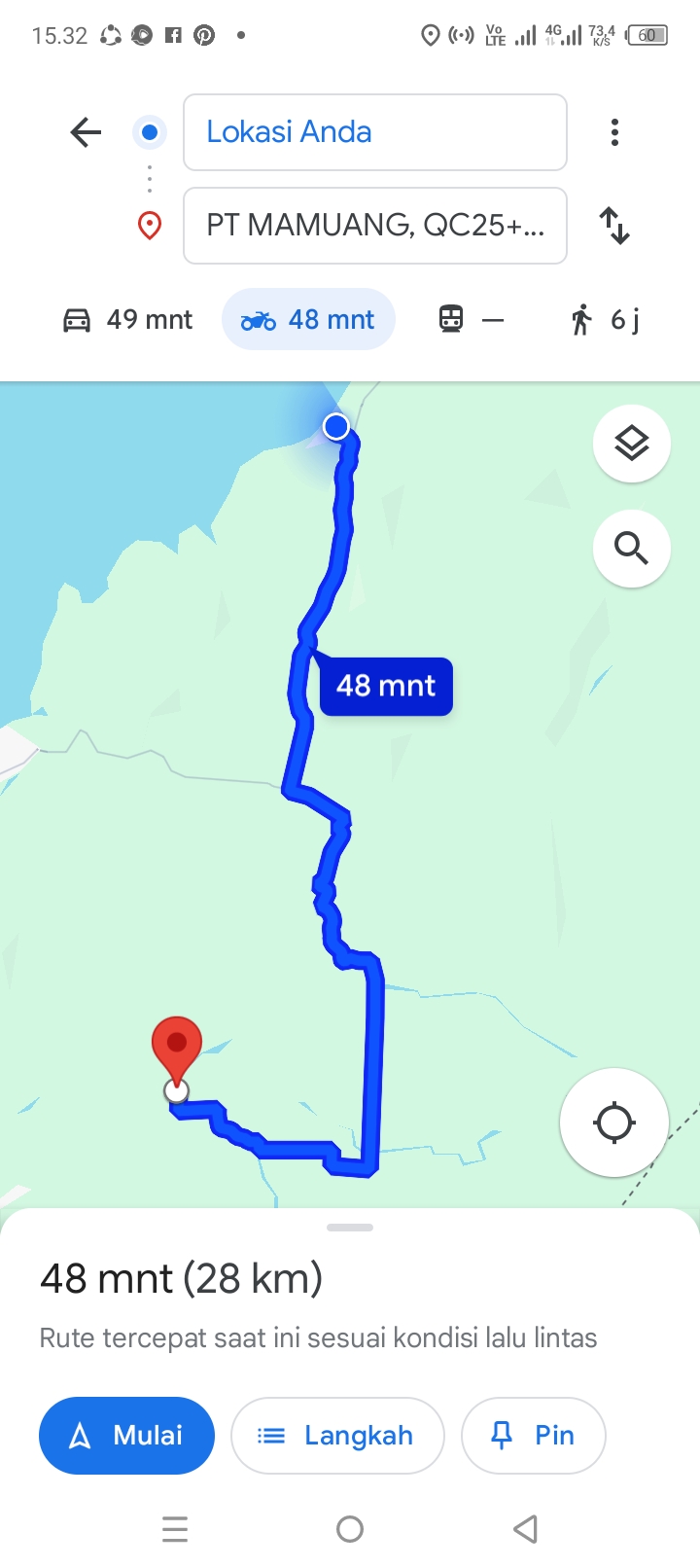The height and width of the screenshot is (1568, 700).
Task: Open the map layers button
Action: click(x=632, y=444)
